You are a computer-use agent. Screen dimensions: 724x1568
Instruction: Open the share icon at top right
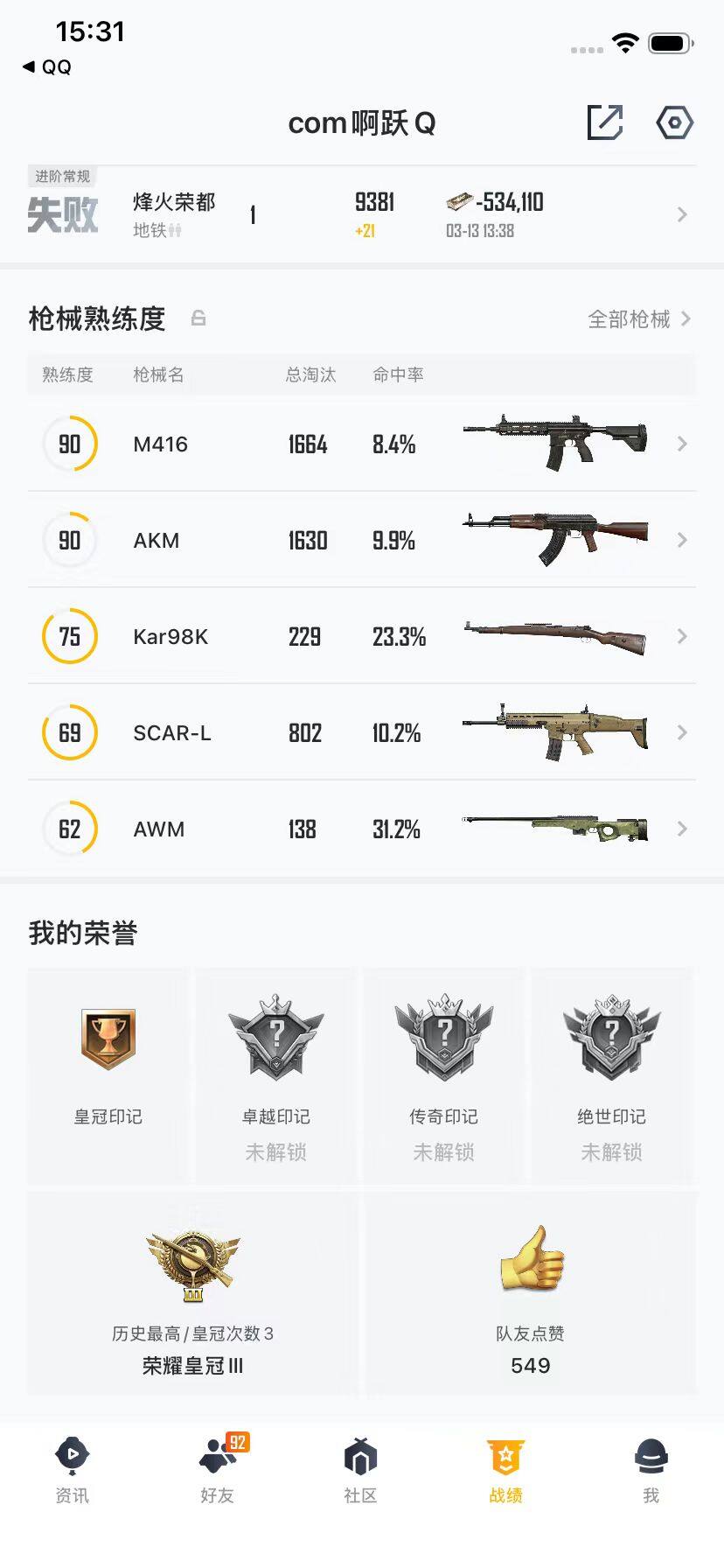point(607,122)
